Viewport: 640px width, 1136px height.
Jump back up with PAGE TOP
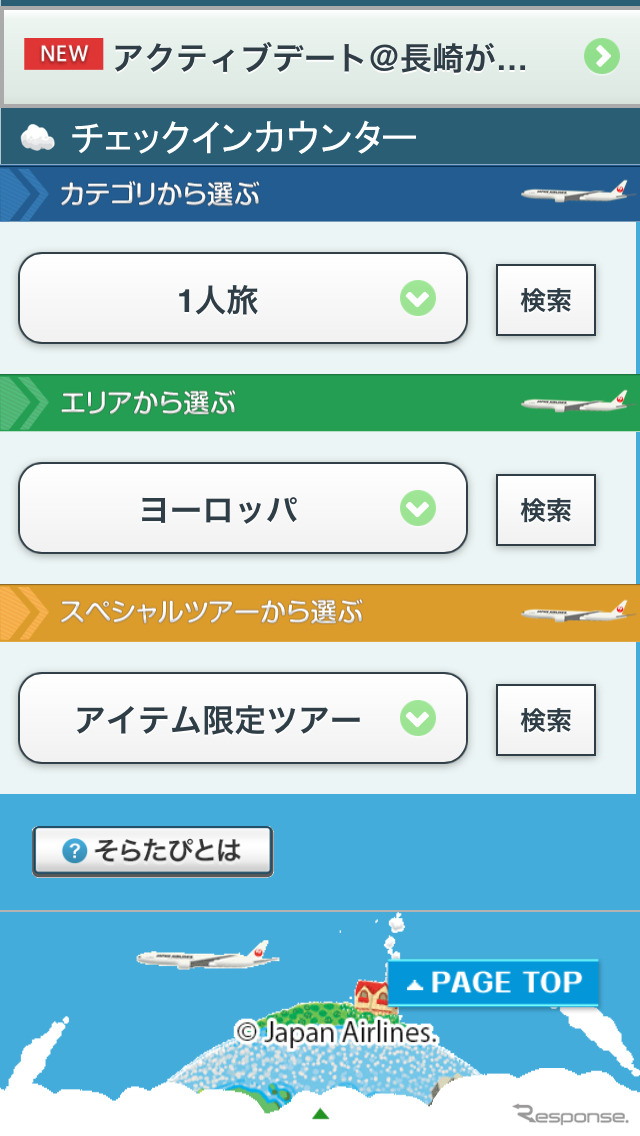pos(493,982)
